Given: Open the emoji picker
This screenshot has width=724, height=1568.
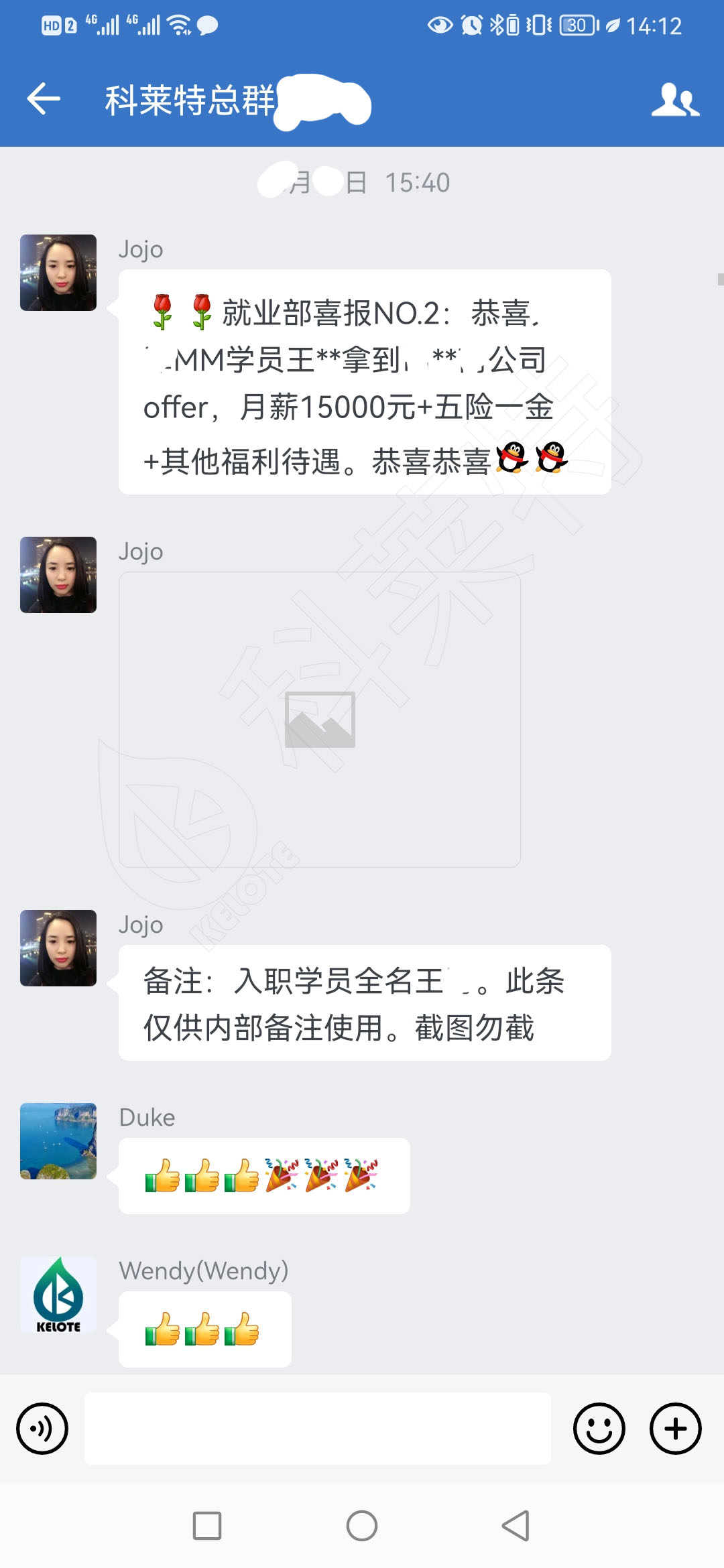Looking at the screenshot, I should click(599, 1429).
